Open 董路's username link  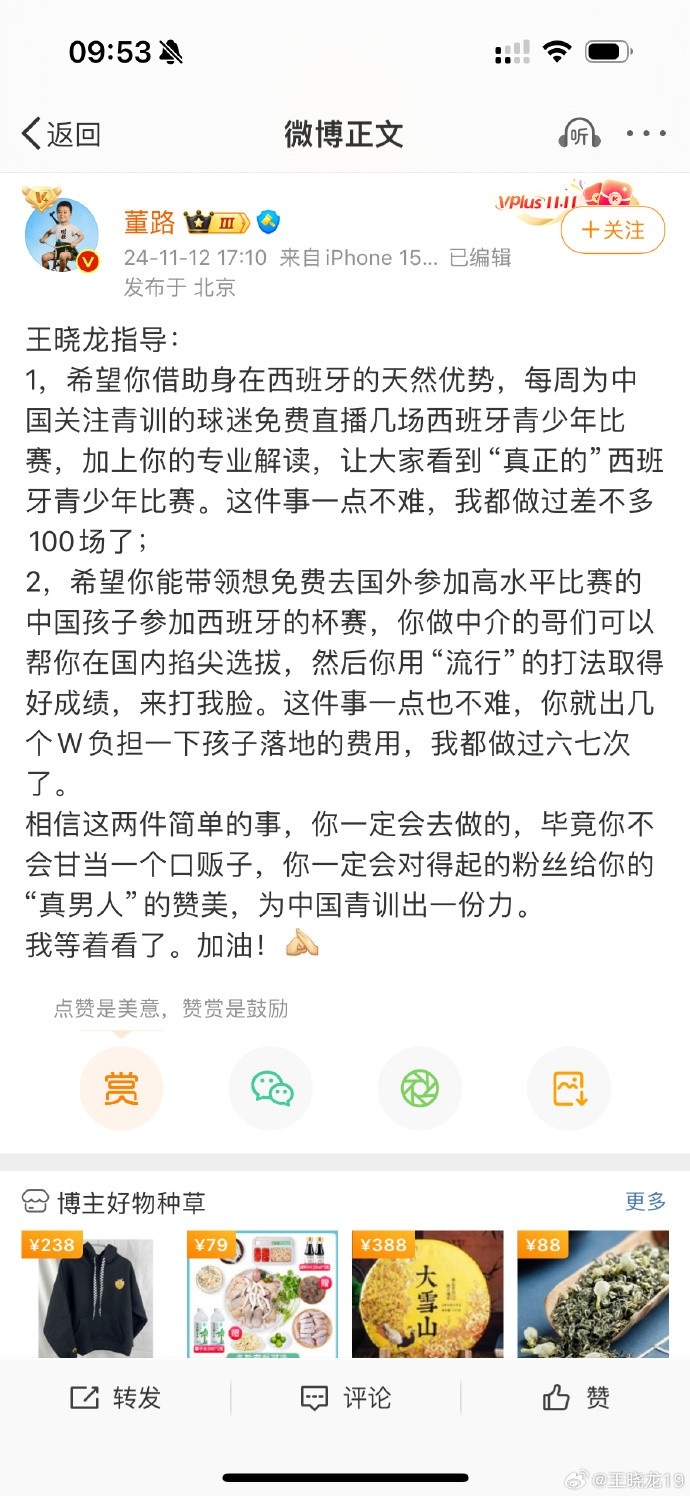click(150, 222)
